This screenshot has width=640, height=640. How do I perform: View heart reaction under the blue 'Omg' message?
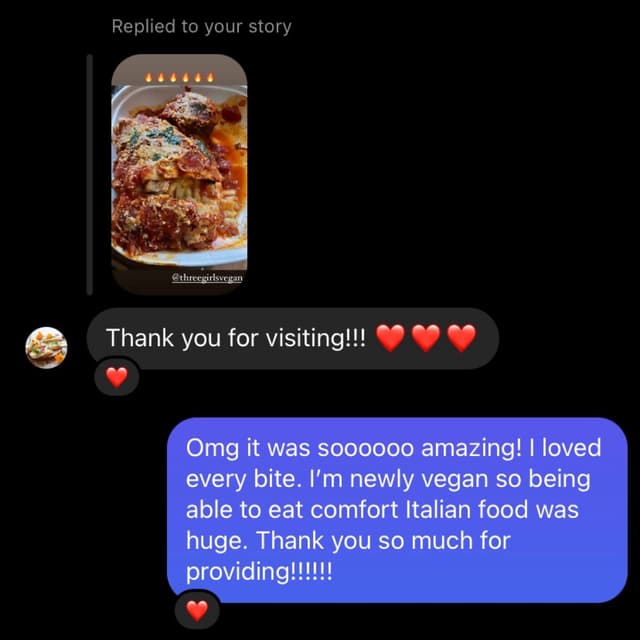click(197, 609)
